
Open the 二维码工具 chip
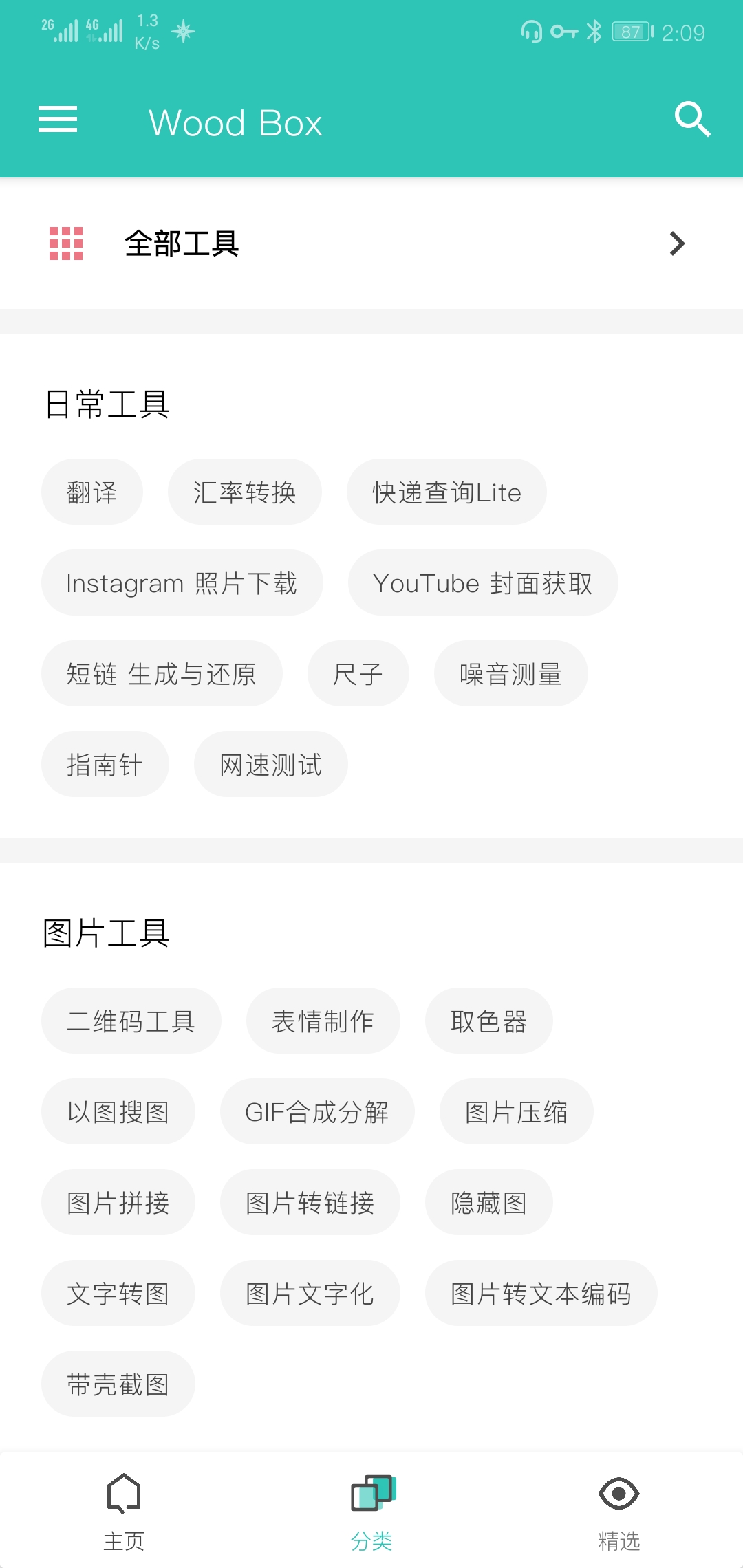(x=131, y=1021)
